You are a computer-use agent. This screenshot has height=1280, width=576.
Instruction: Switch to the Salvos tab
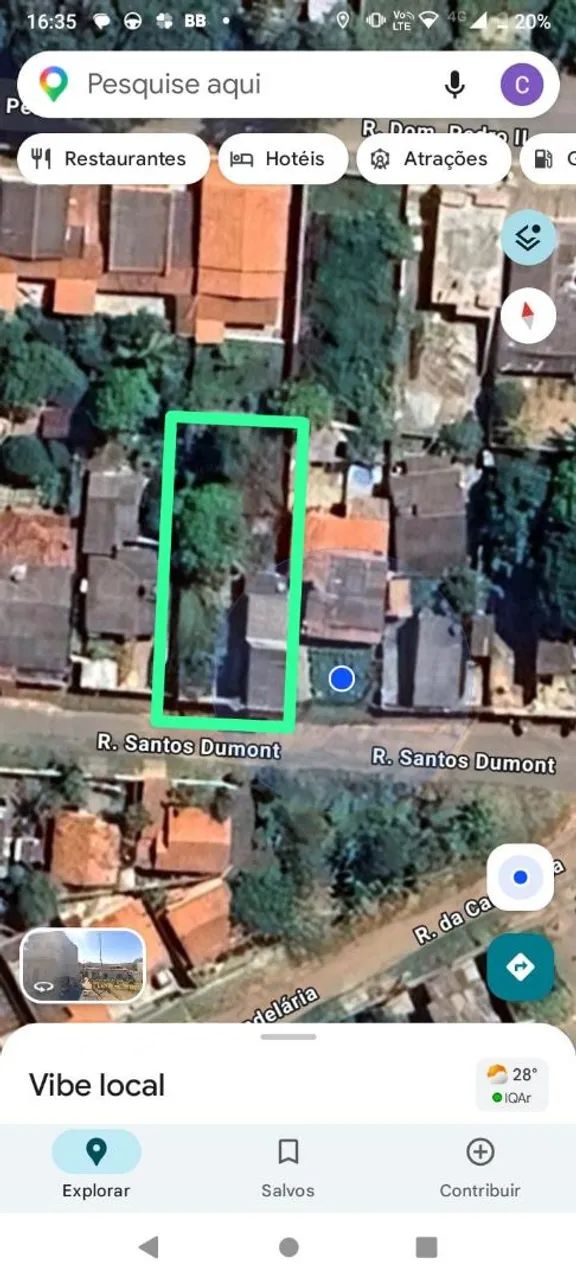(288, 1168)
